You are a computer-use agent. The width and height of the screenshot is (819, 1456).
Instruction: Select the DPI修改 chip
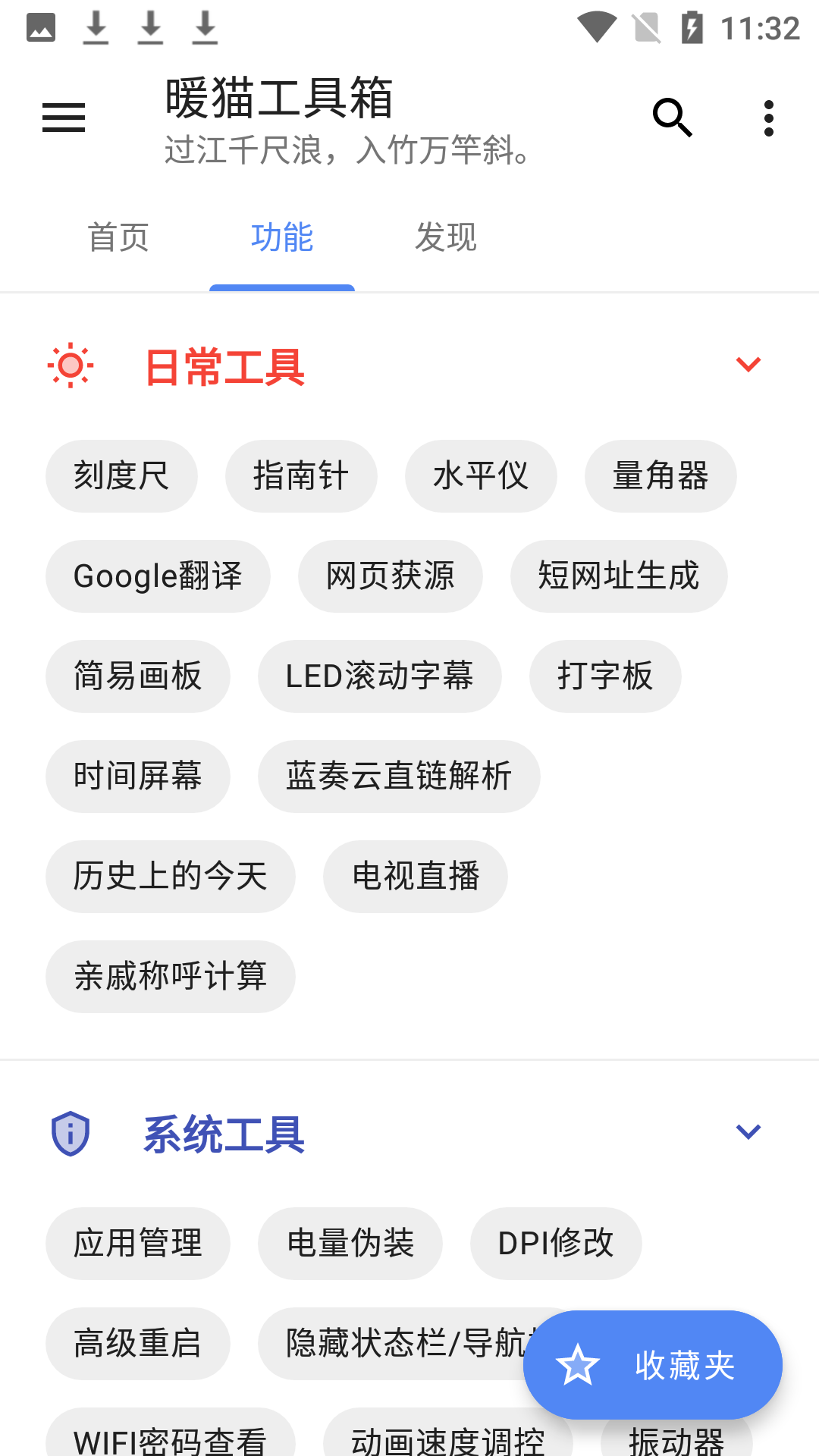pyautogui.click(x=556, y=1244)
